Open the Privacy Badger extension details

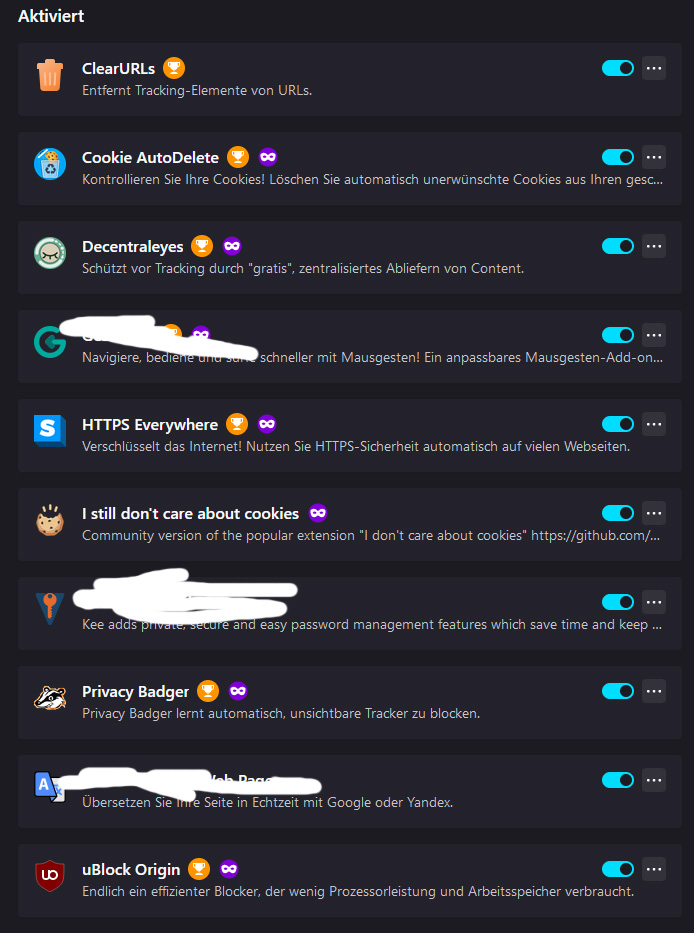click(135, 691)
